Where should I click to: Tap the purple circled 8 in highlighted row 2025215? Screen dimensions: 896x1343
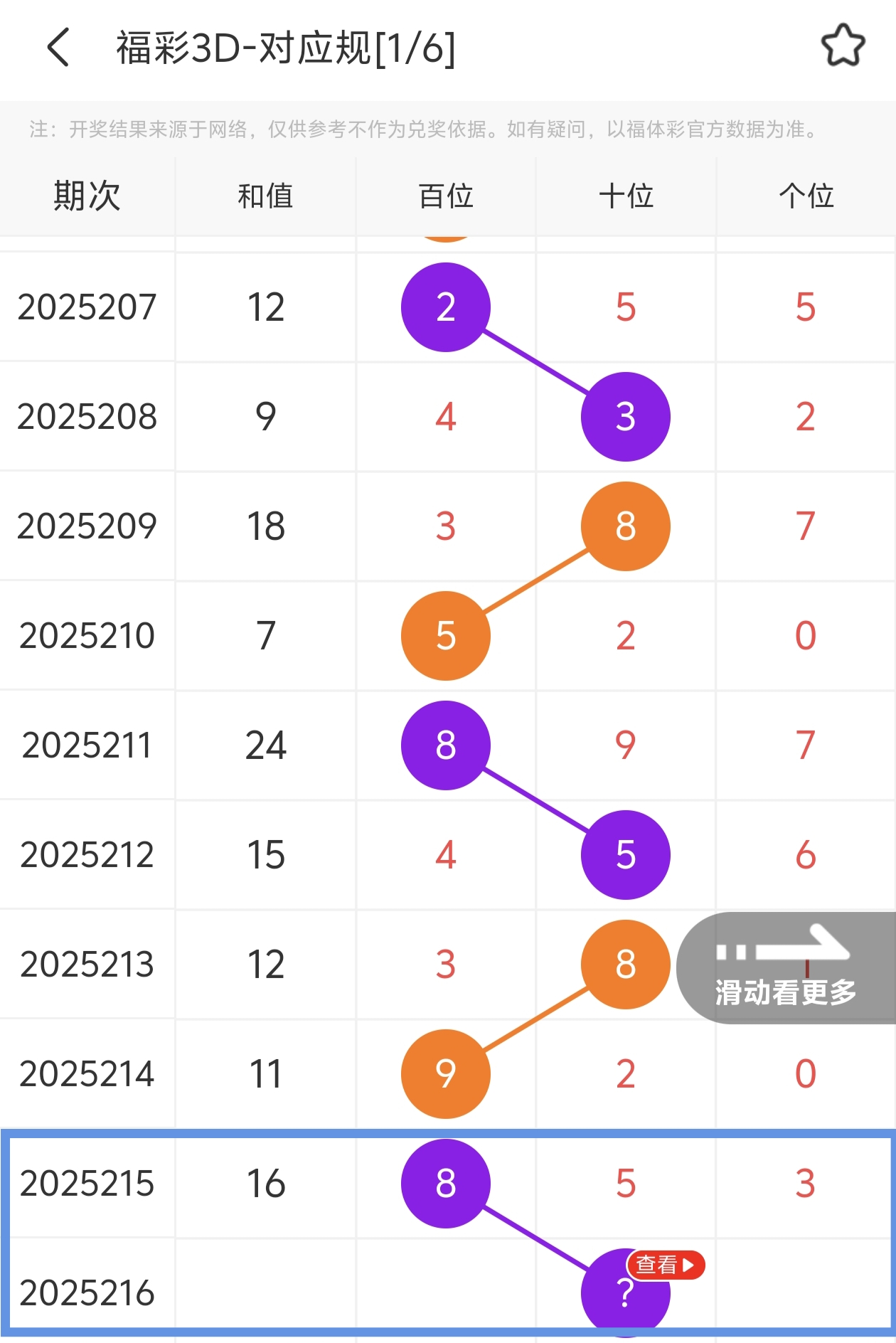click(x=445, y=1184)
